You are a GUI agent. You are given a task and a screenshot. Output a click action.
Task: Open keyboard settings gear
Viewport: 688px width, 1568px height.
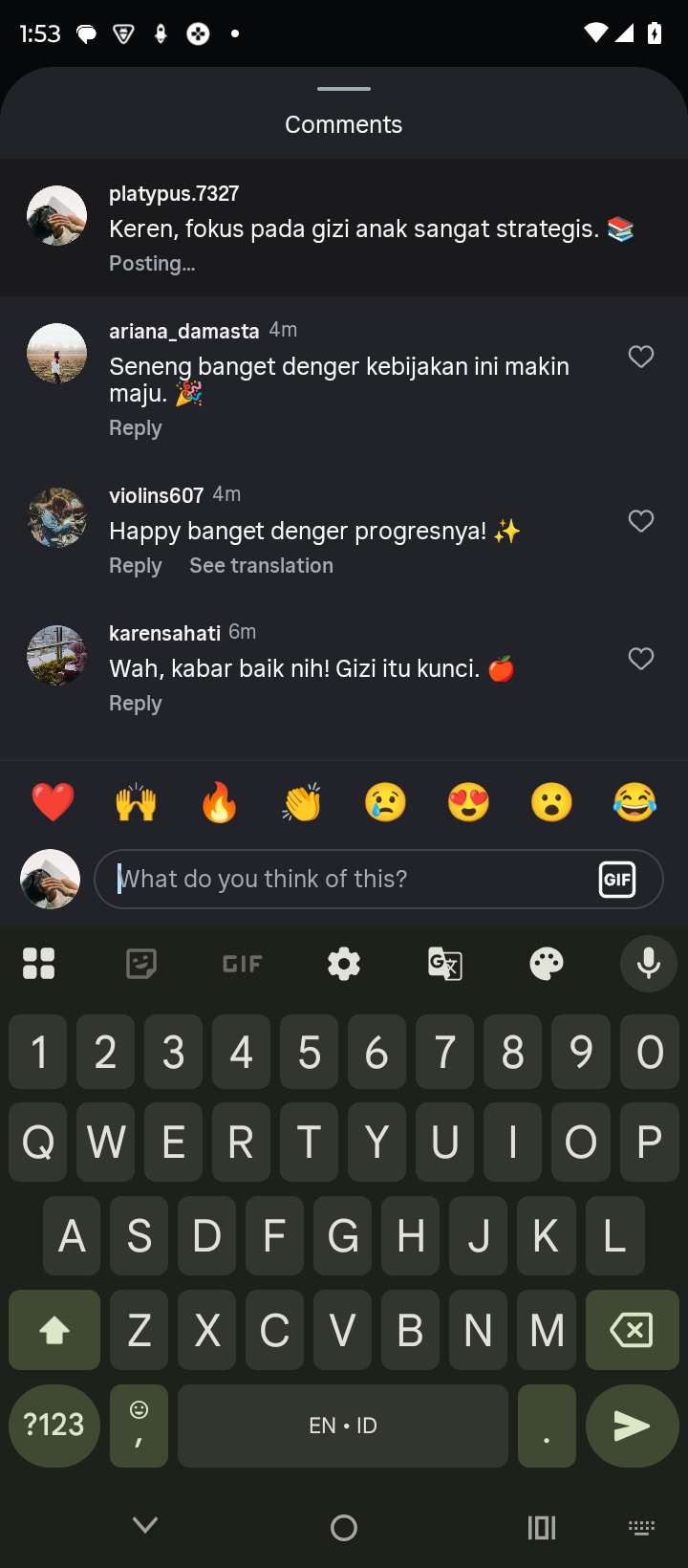[x=344, y=964]
